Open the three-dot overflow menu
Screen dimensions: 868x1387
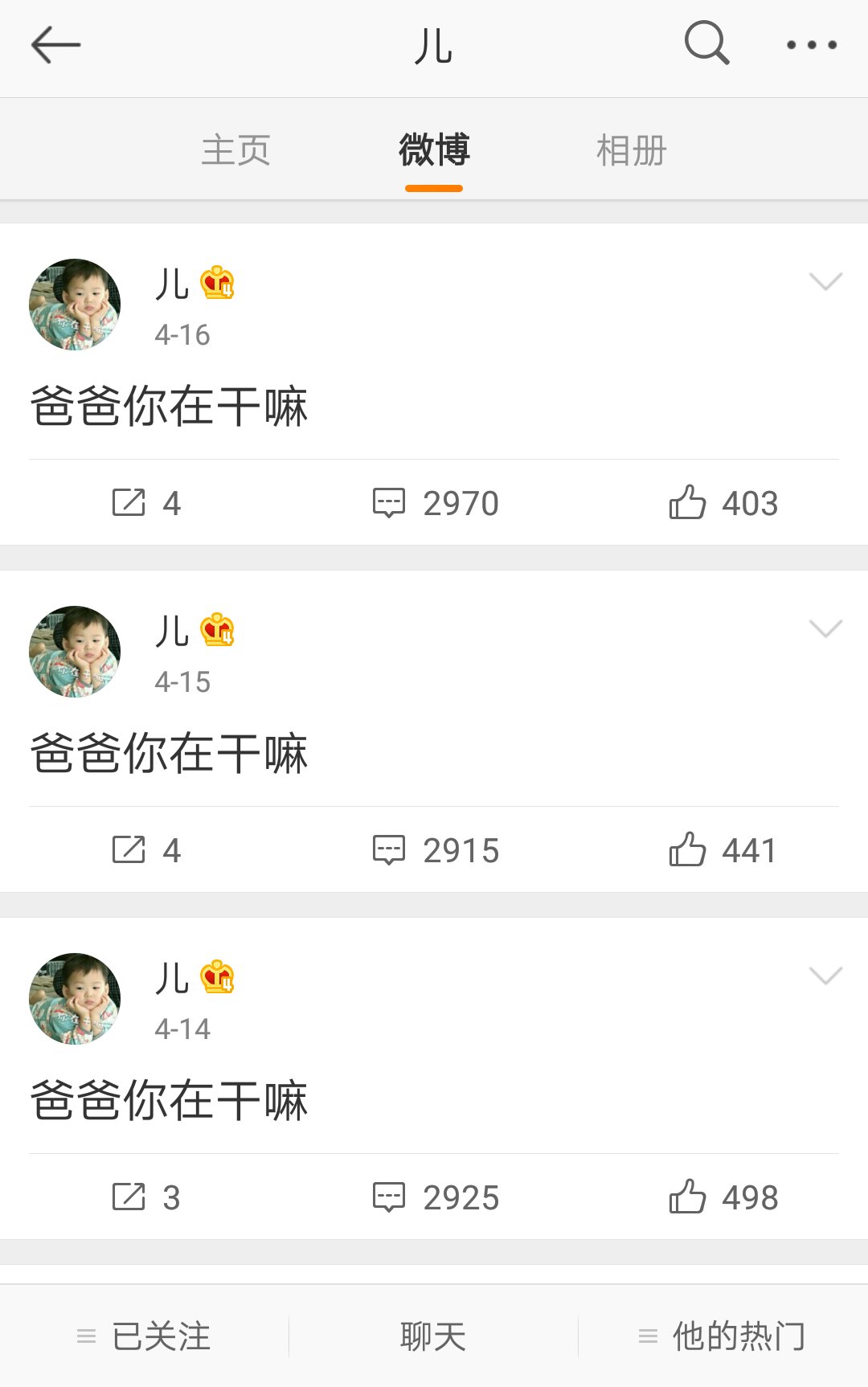tap(811, 45)
